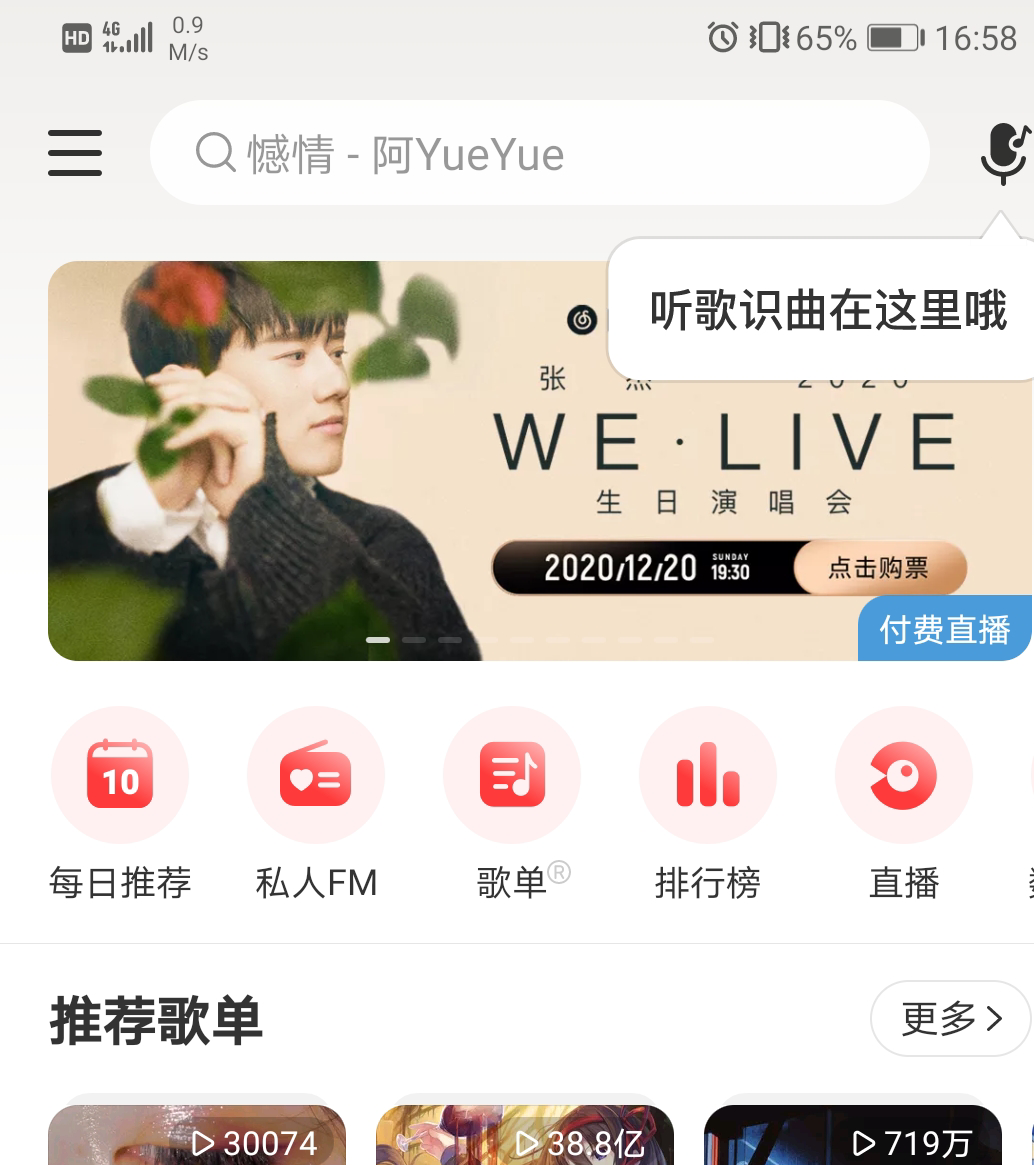
Task: Tap the status bar alarm clock icon
Action: coord(724,36)
